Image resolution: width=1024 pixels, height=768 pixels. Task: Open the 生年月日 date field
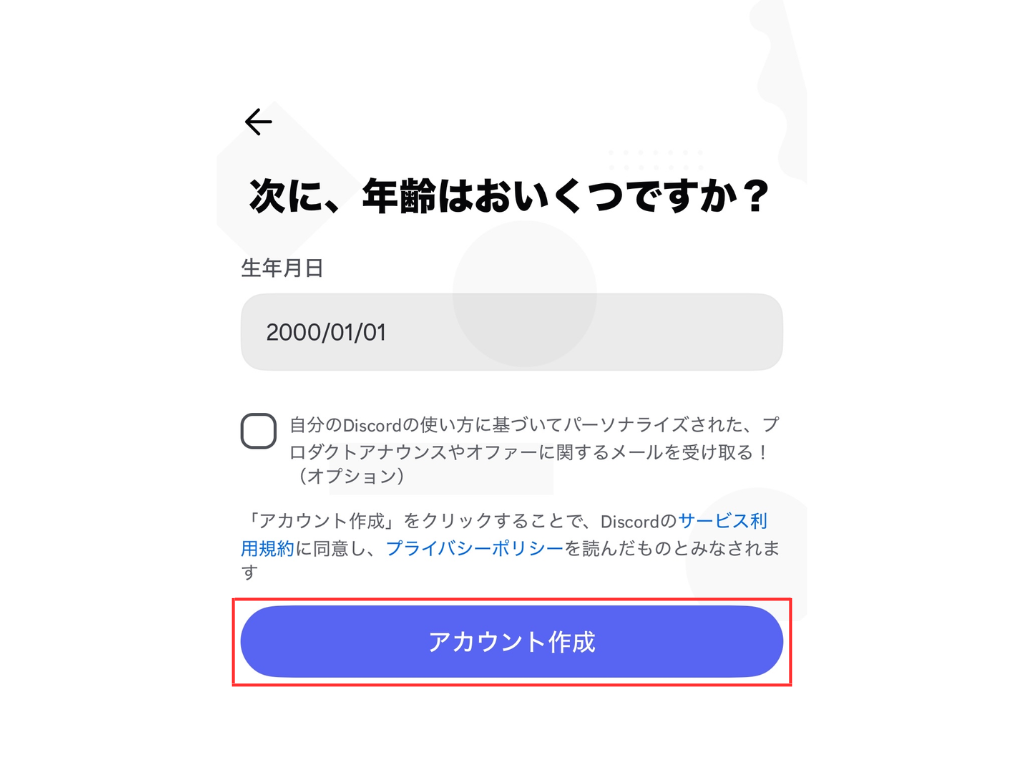point(511,332)
